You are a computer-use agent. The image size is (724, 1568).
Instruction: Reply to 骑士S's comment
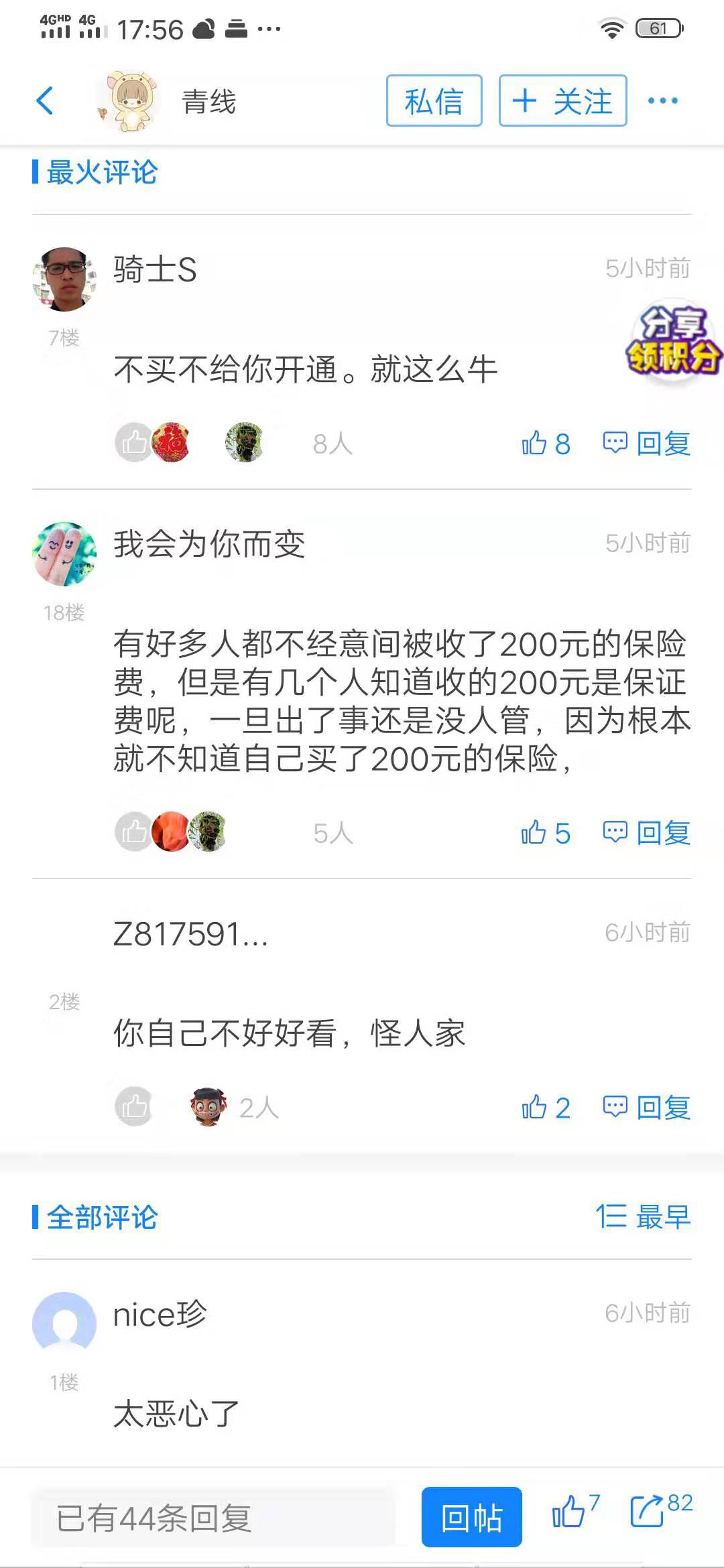tap(647, 444)
